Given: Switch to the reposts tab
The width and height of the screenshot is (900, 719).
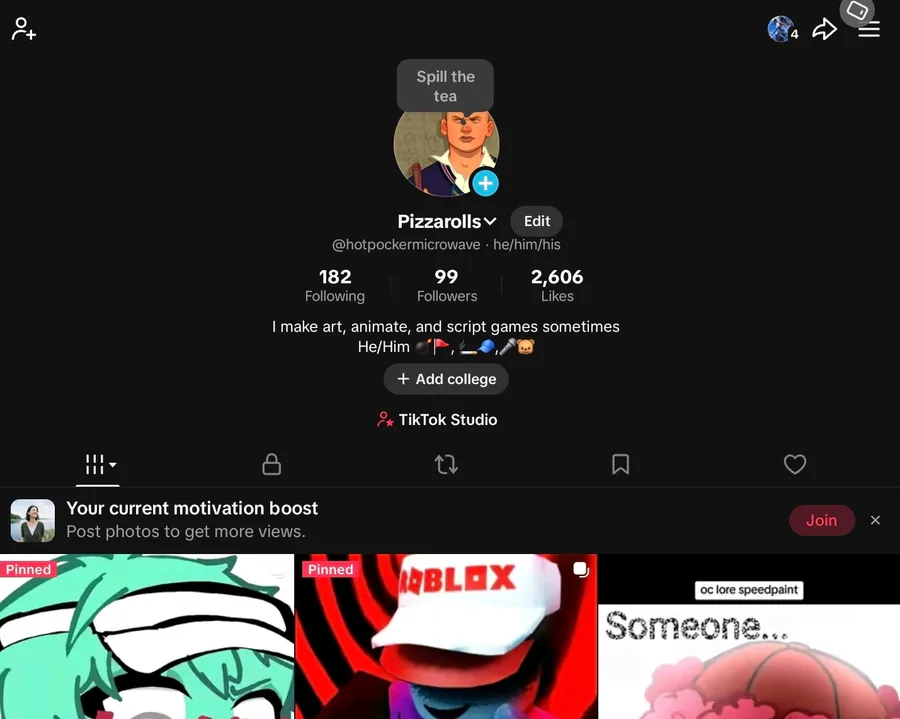Looking at the screenshot, I should tap(446, 464).
